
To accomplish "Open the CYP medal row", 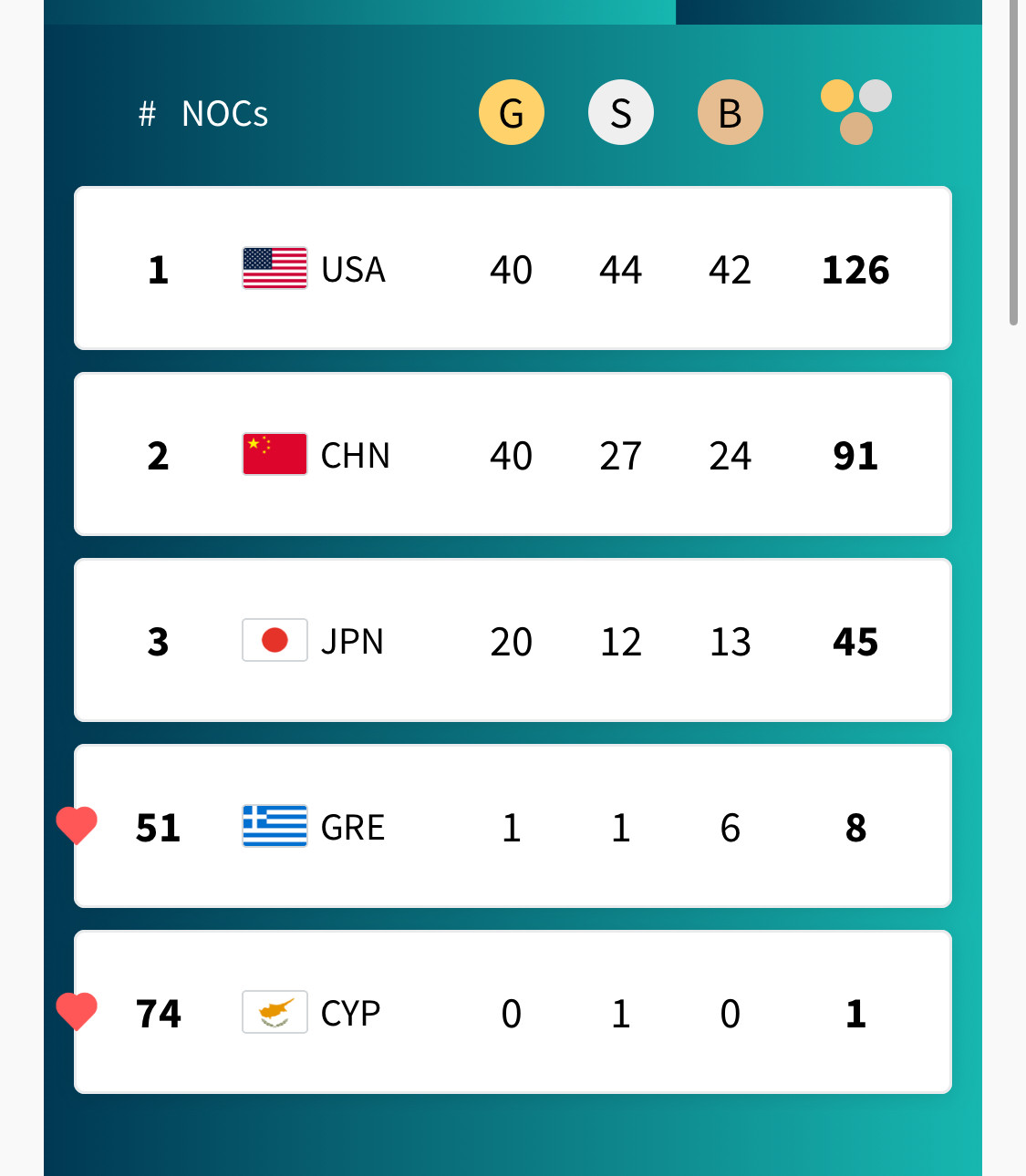I will 513,1013.
